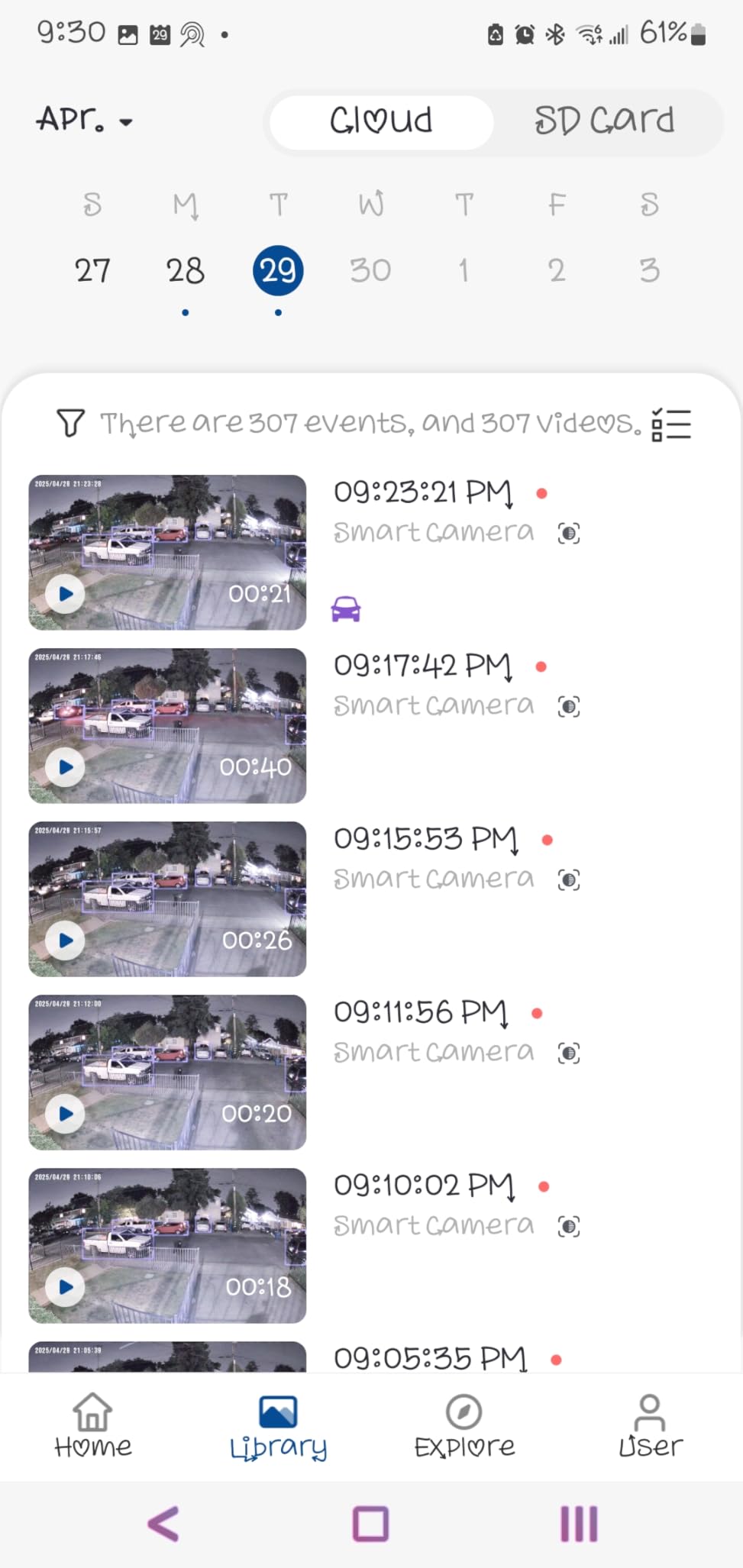Open the 09:11:56 PM event clip
The height and width of the screenshot is (1568, 743).
(x=167, y=1072)
